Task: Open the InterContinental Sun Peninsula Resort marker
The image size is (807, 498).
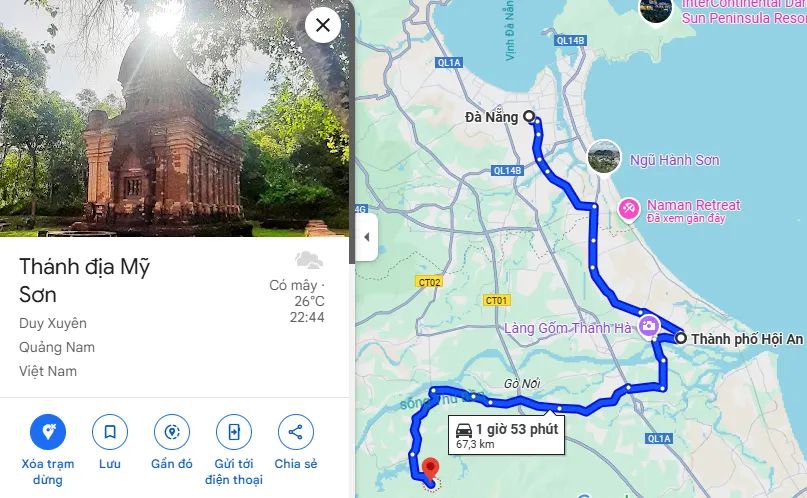Action: click(656, 10)
